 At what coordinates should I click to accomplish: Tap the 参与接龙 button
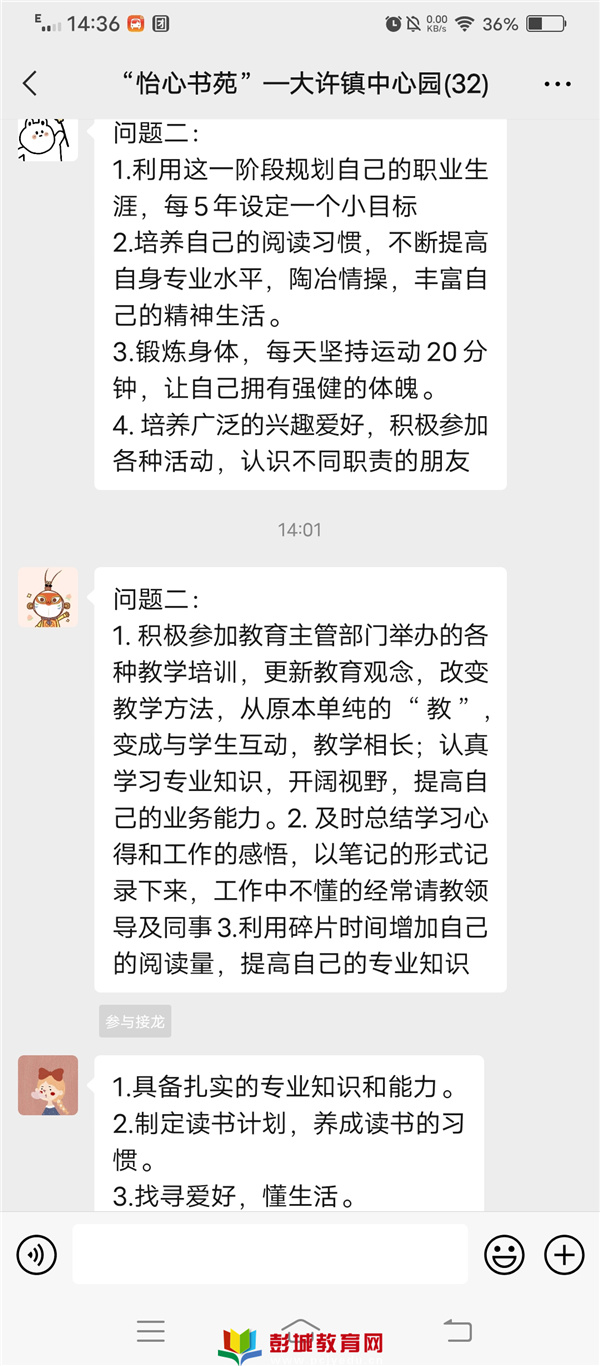[135, 1021]
